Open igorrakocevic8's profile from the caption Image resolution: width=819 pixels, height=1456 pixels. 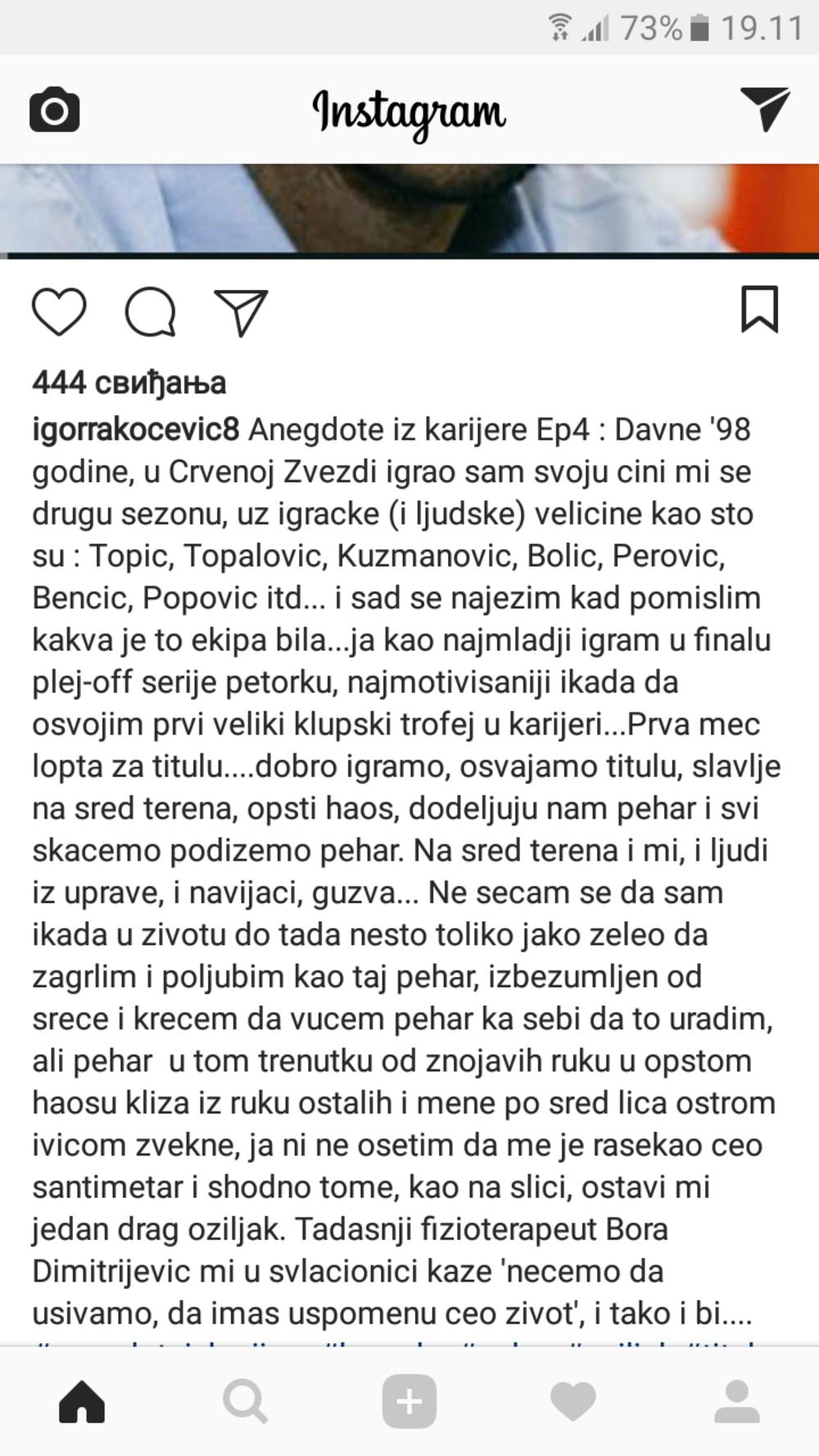click(x=136, y=430)
